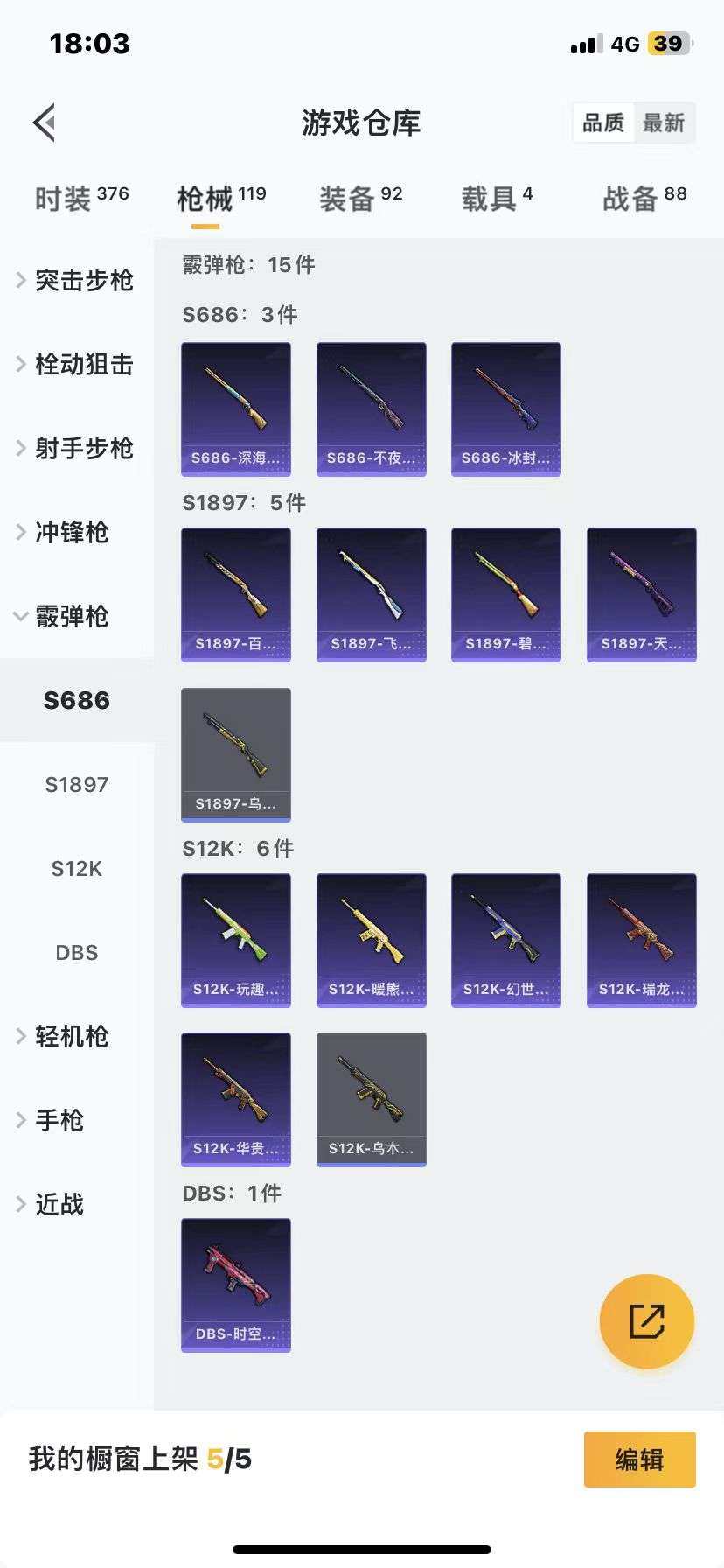Select S1897 in the sidebar
The height and width of the screenshot is (1568, 724).
76,784
